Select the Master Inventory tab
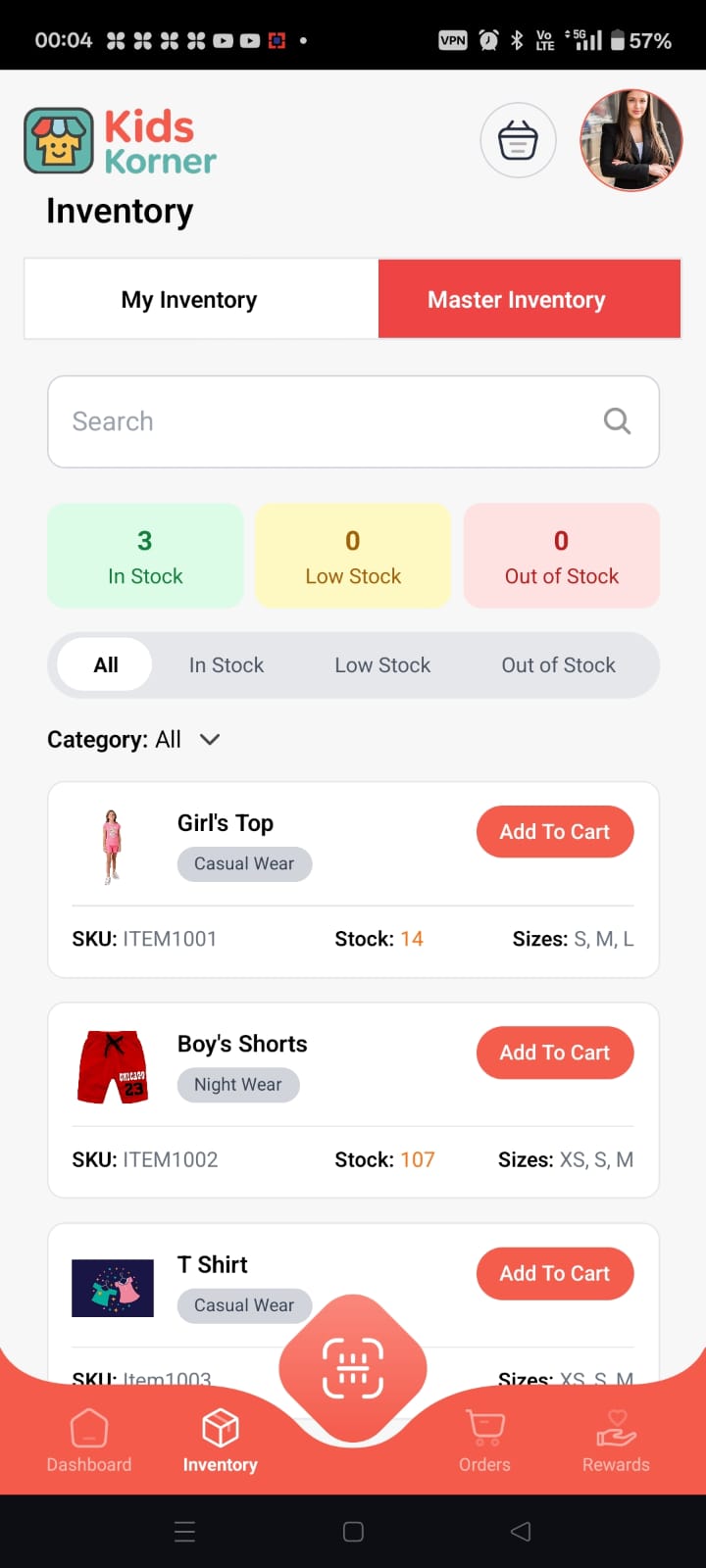The image size is (706, 1568). click(x=529, y=300)
